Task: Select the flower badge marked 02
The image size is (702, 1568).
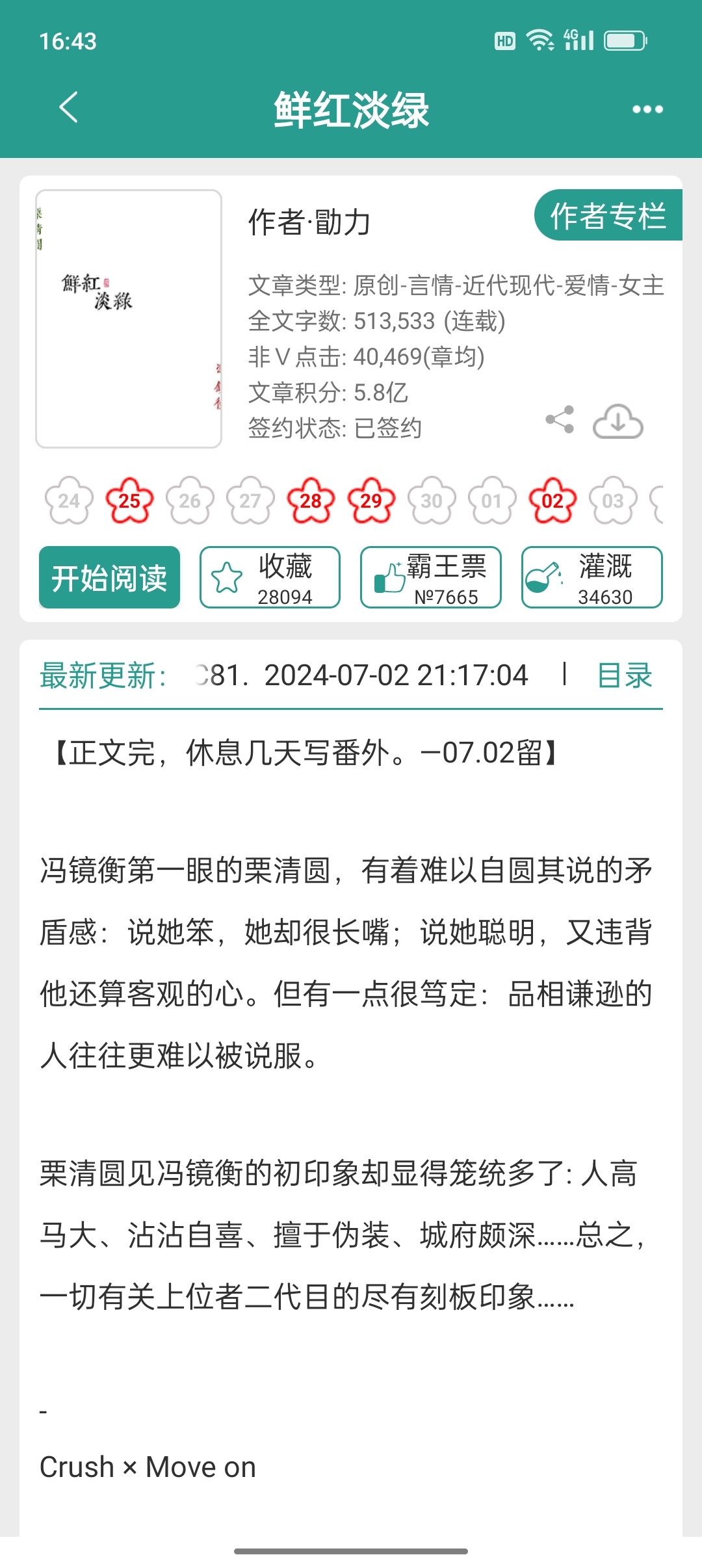Action: (x=553, y=501)
